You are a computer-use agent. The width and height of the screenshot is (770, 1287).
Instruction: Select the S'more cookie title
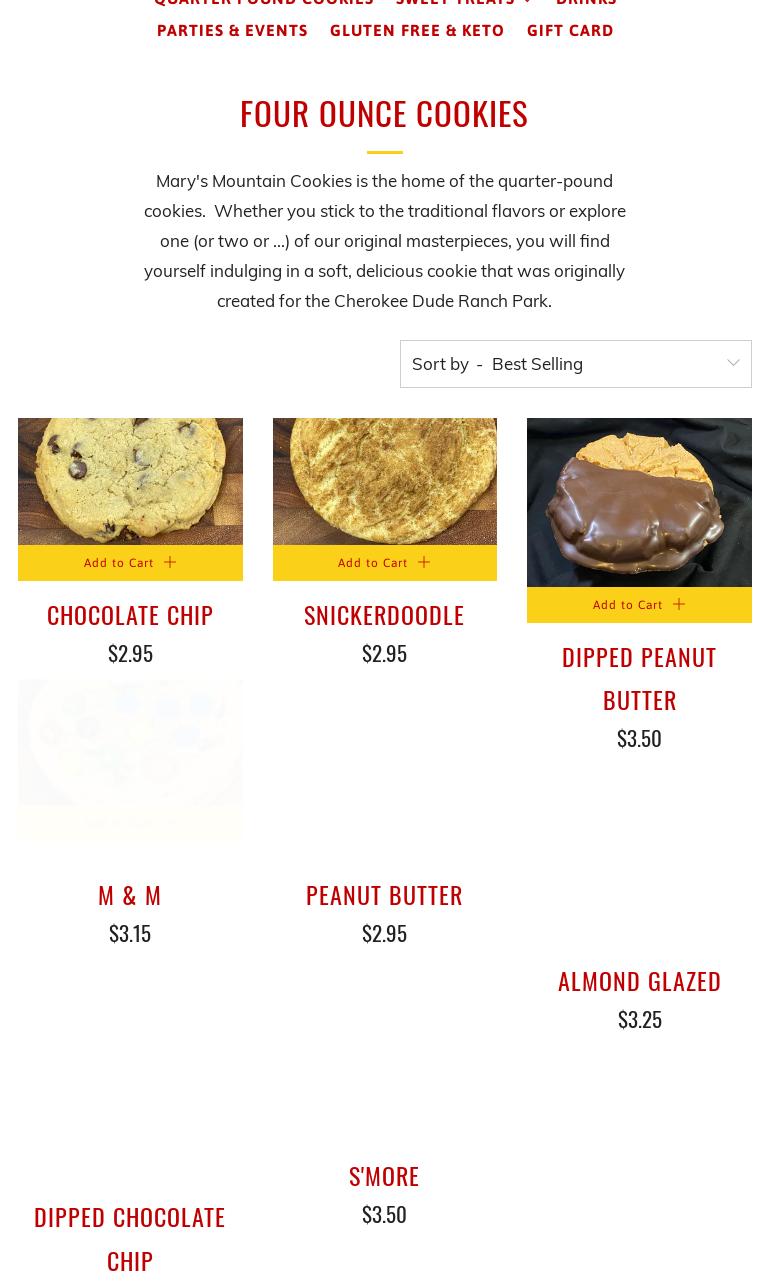[384, 1175]
